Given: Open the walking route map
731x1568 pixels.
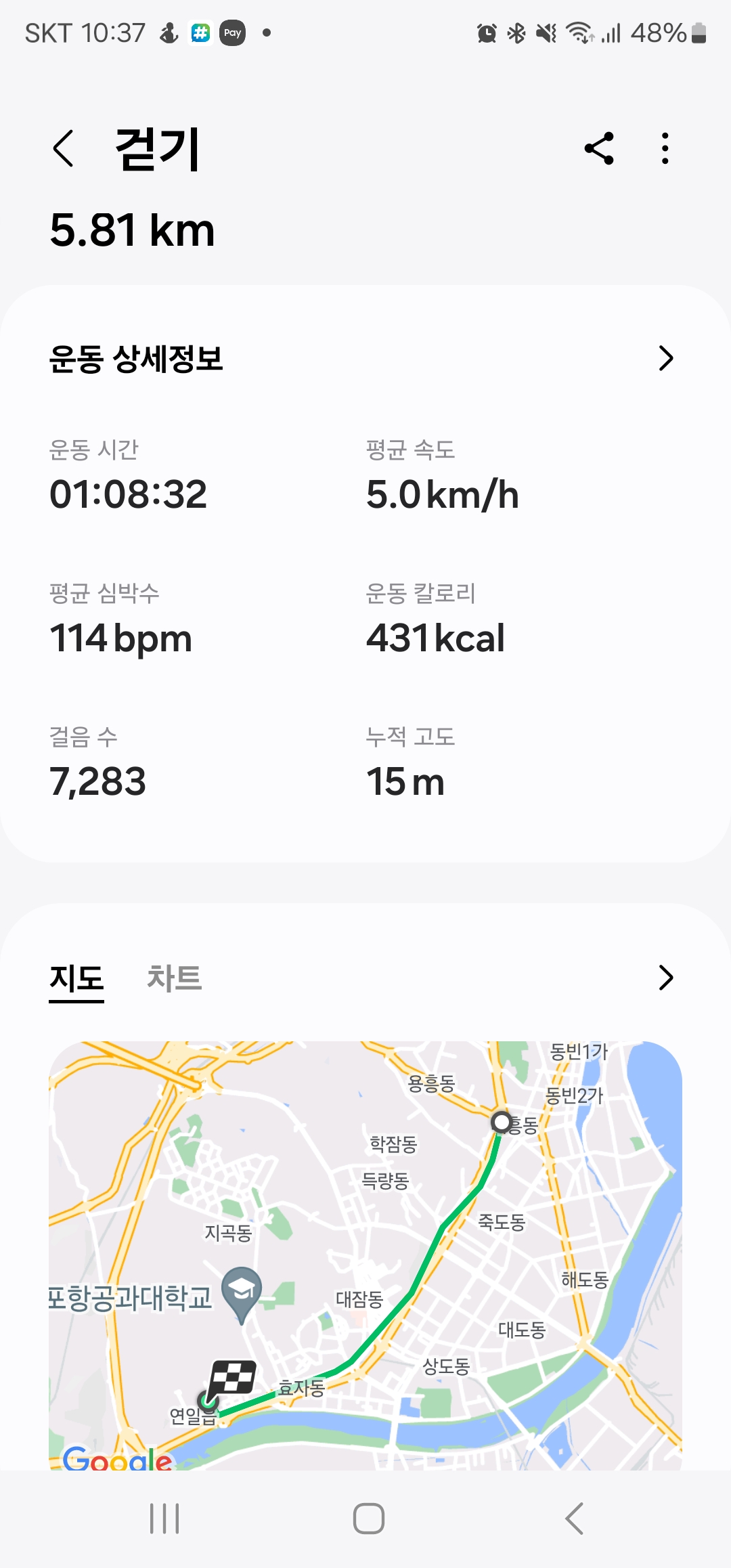Looking at the screenshot, I should pos(365,1255).
